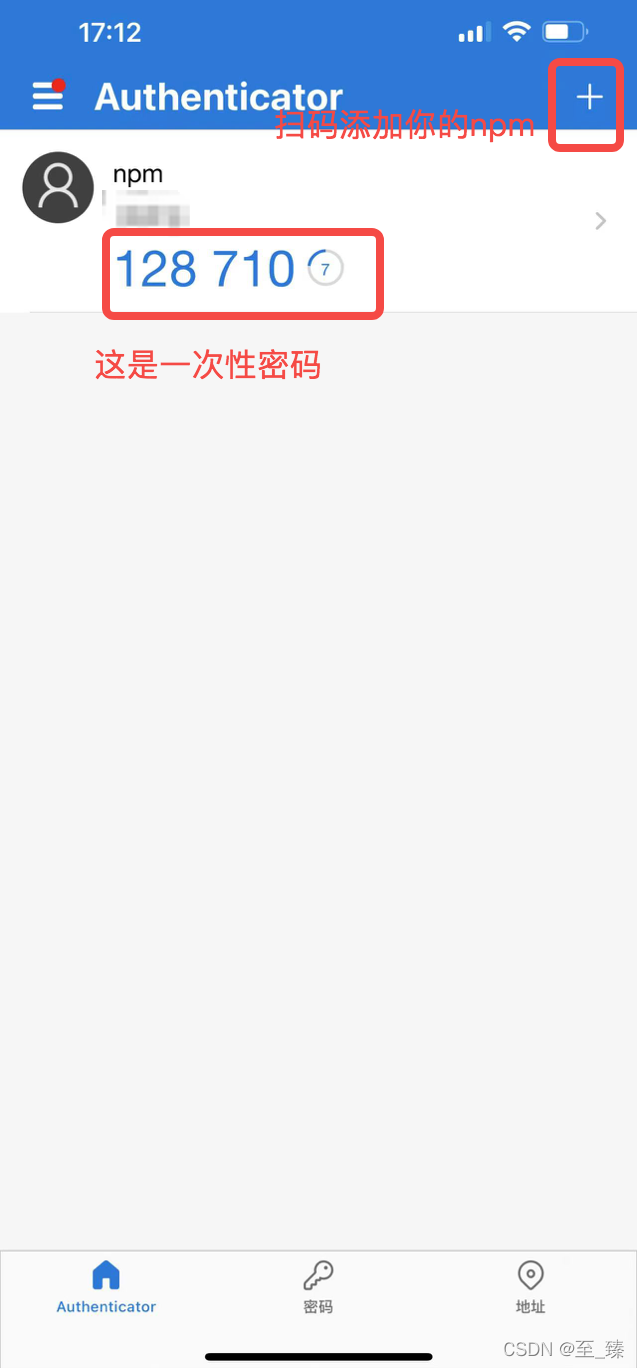The image size is (640, 1368).
Task: Select the Authenticator bottom tab
Action: click(106, 1287)
